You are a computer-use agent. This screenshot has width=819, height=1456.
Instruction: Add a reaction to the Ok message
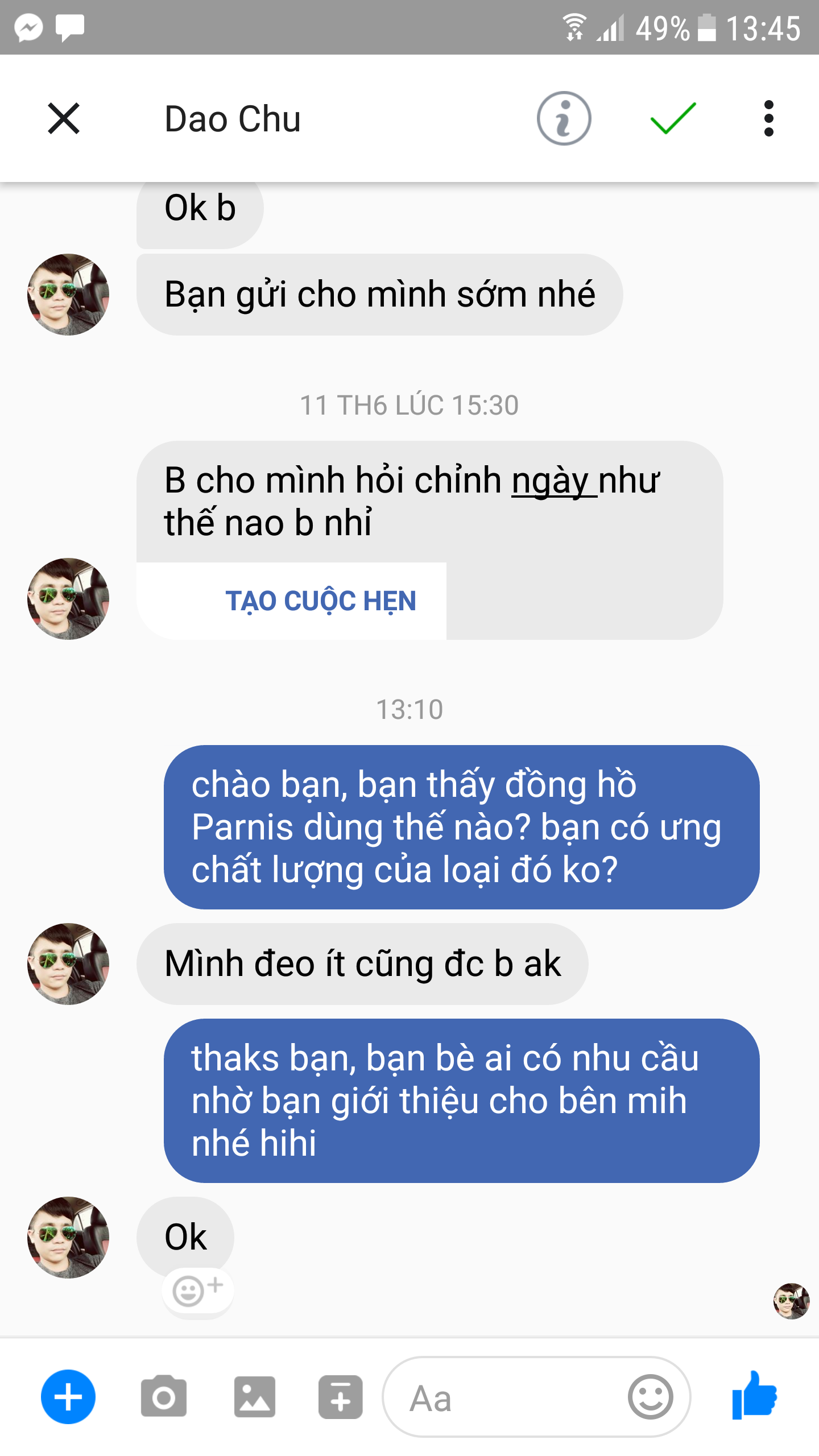[197, 1290]
